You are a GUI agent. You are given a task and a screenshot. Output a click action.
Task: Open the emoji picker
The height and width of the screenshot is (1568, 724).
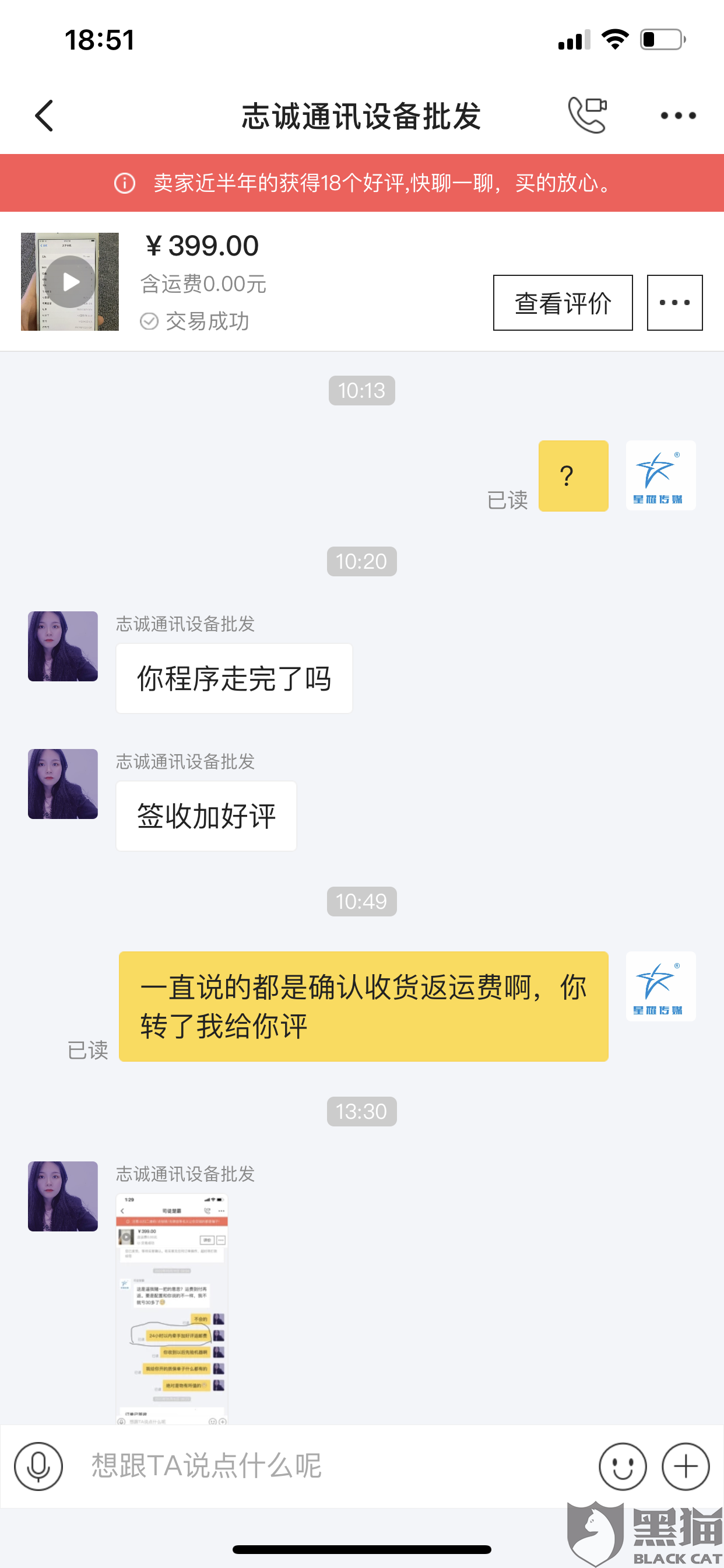(622, 1466)
